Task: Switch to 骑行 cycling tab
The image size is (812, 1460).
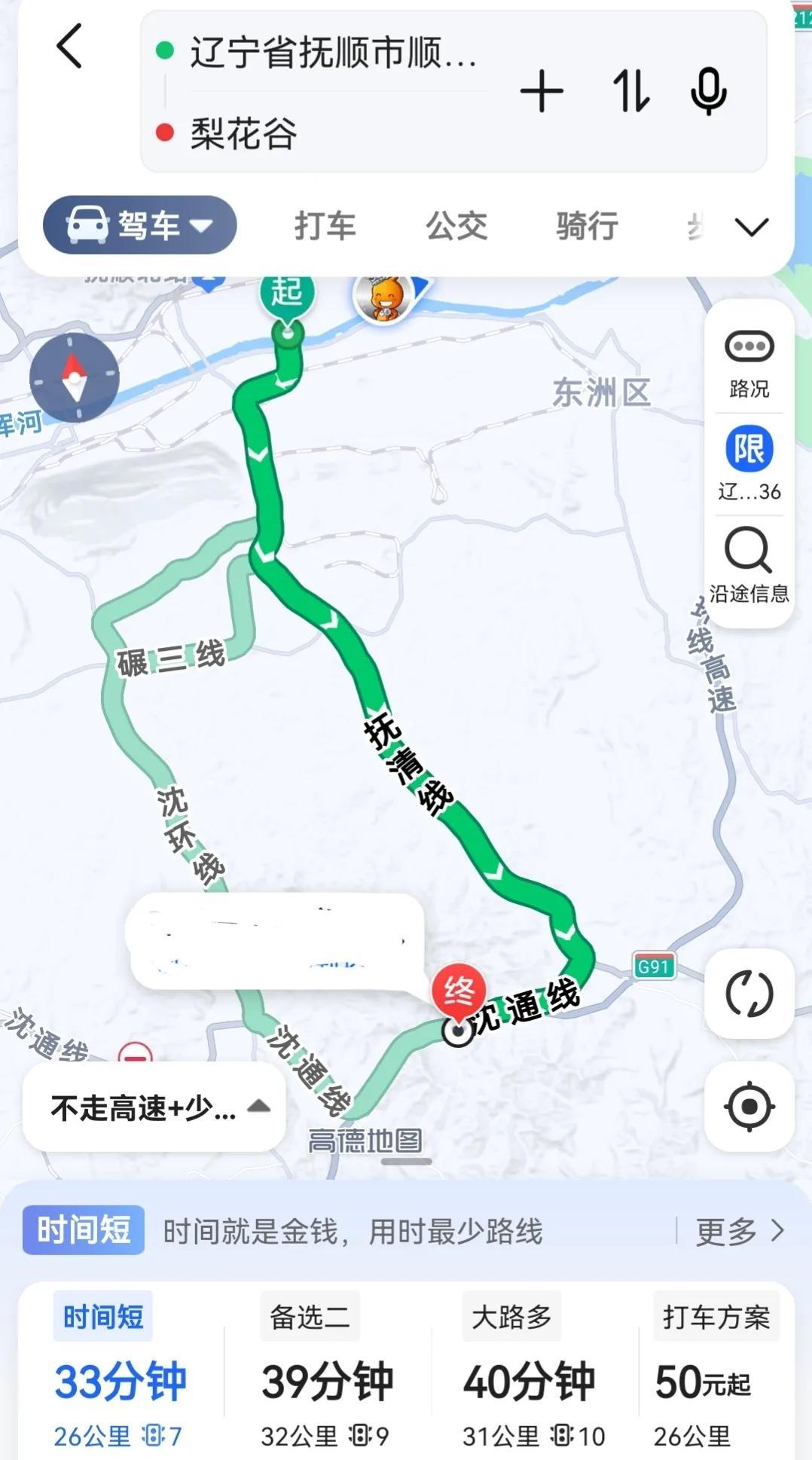Action: point(588,225)
